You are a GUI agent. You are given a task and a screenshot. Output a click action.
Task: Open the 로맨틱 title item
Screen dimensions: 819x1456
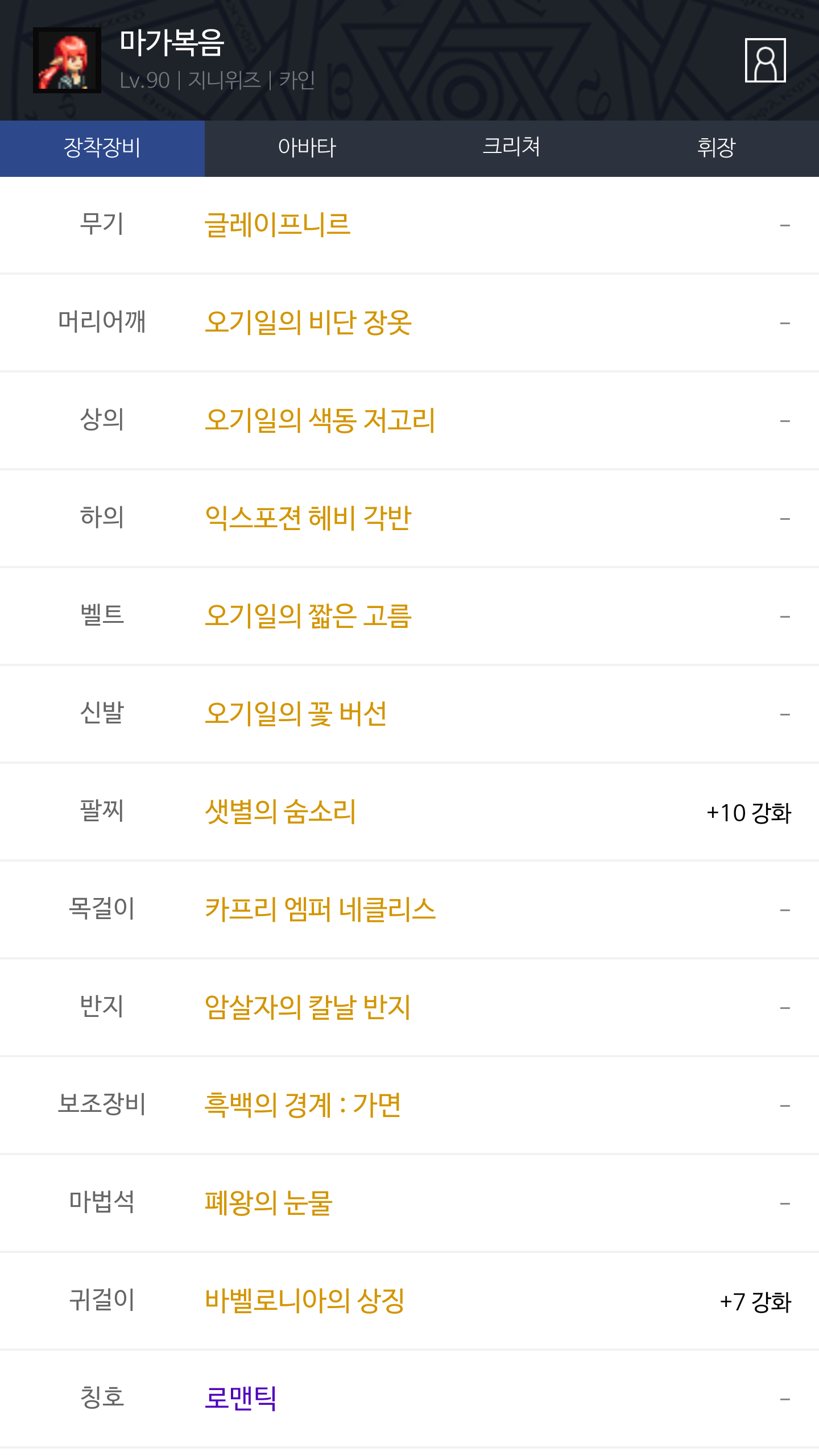(x=241, y=1399)
